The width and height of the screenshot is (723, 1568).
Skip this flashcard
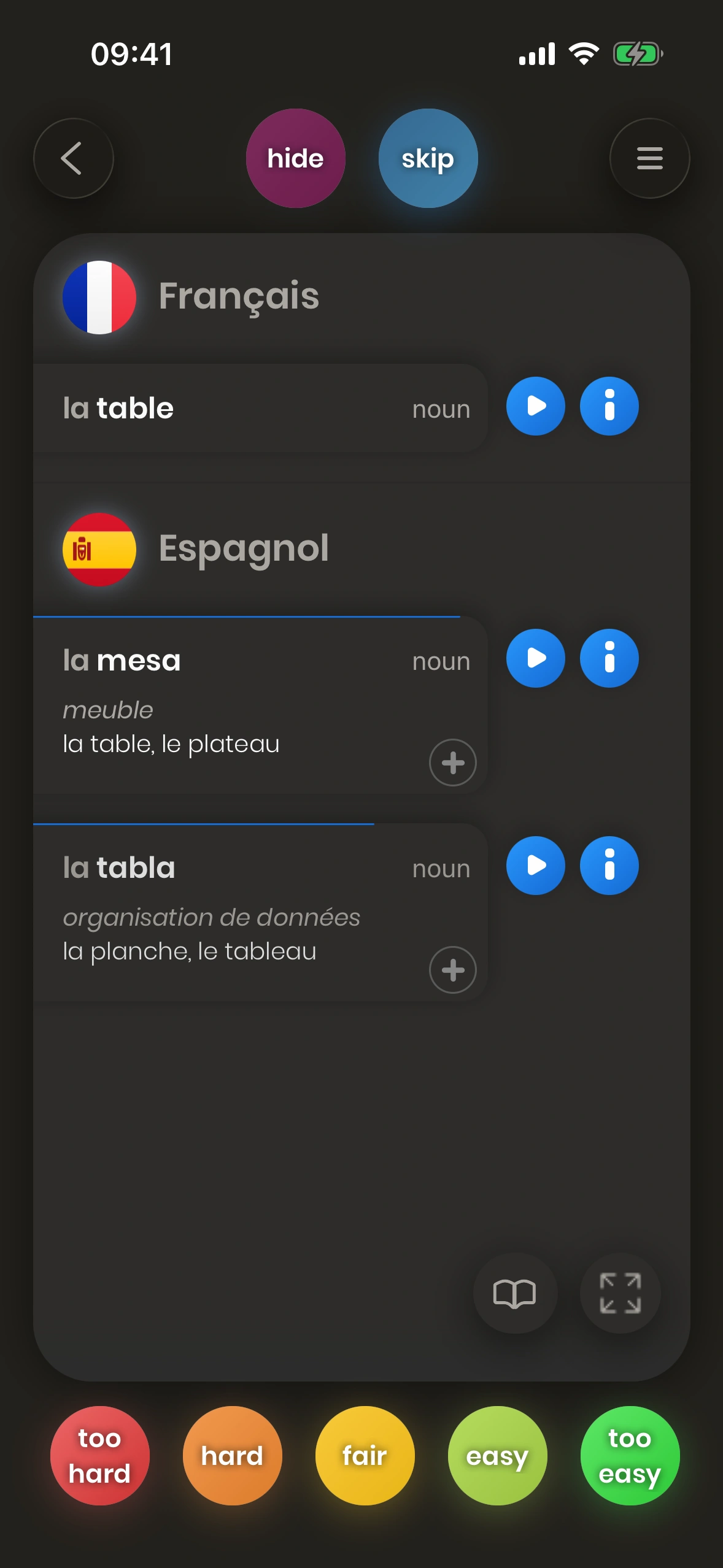428,158
